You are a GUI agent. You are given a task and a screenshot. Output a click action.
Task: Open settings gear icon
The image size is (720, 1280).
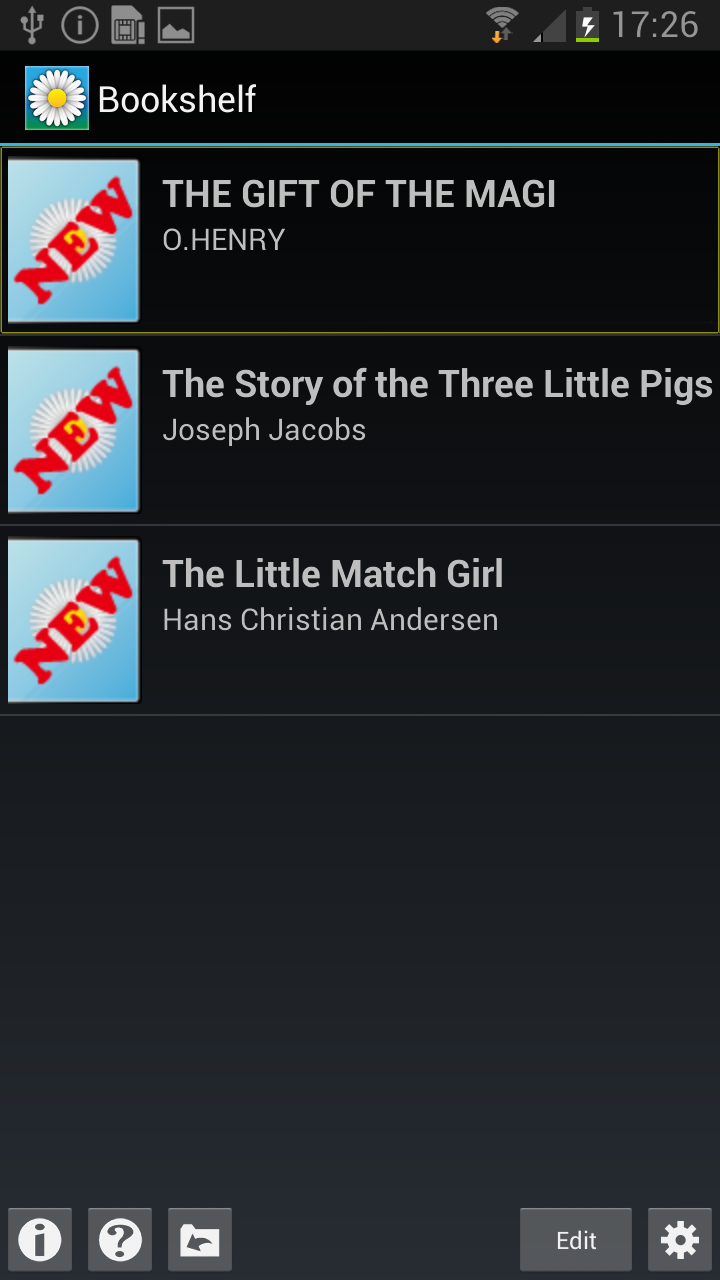[680, 1240]
